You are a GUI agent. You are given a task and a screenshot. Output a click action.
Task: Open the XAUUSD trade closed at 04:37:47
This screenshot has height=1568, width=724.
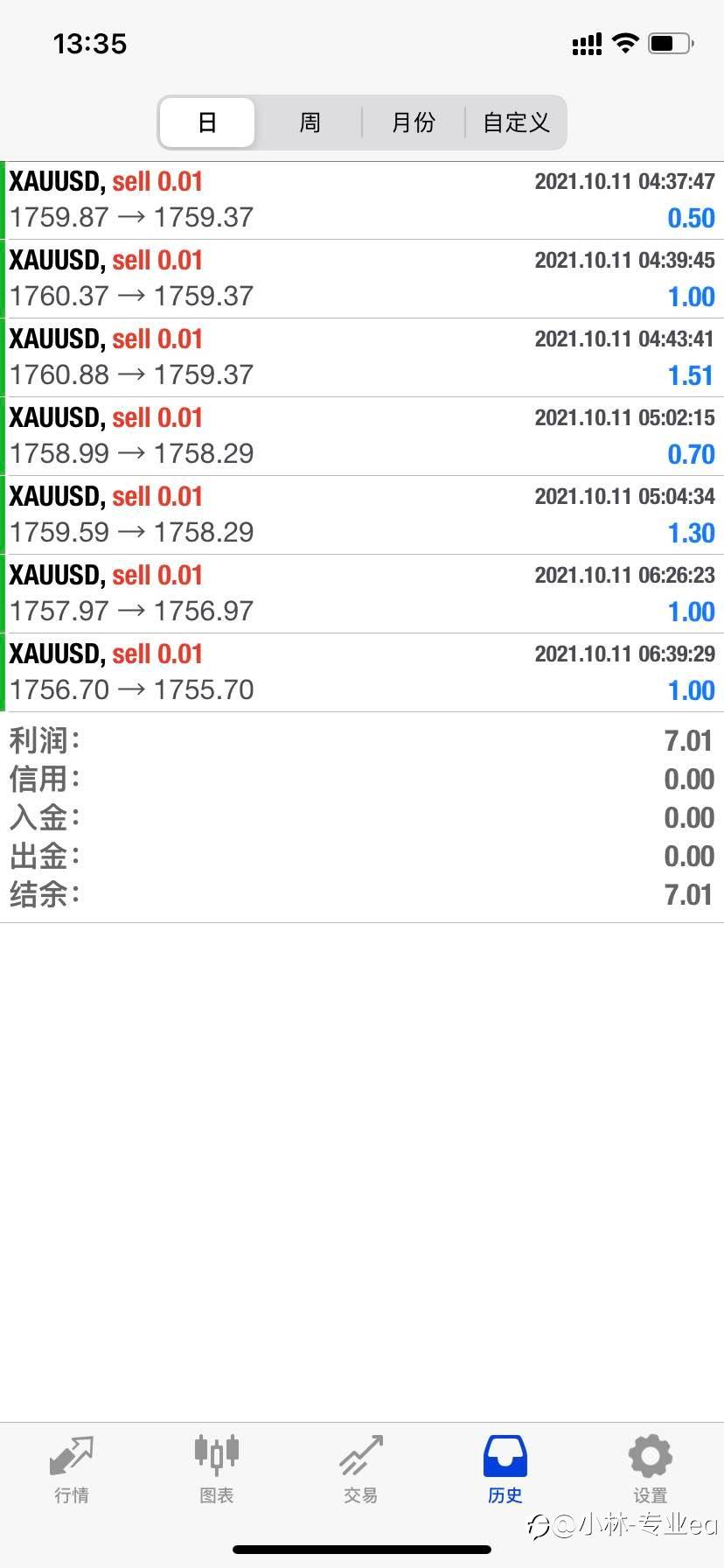(x=362, y=200)
